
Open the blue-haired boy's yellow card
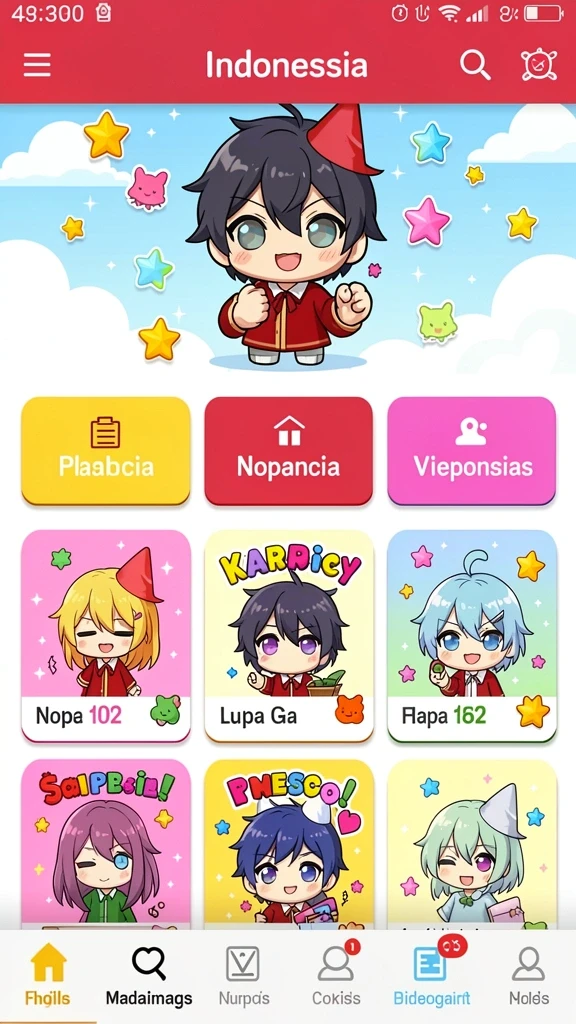click(x=289, y=844)
